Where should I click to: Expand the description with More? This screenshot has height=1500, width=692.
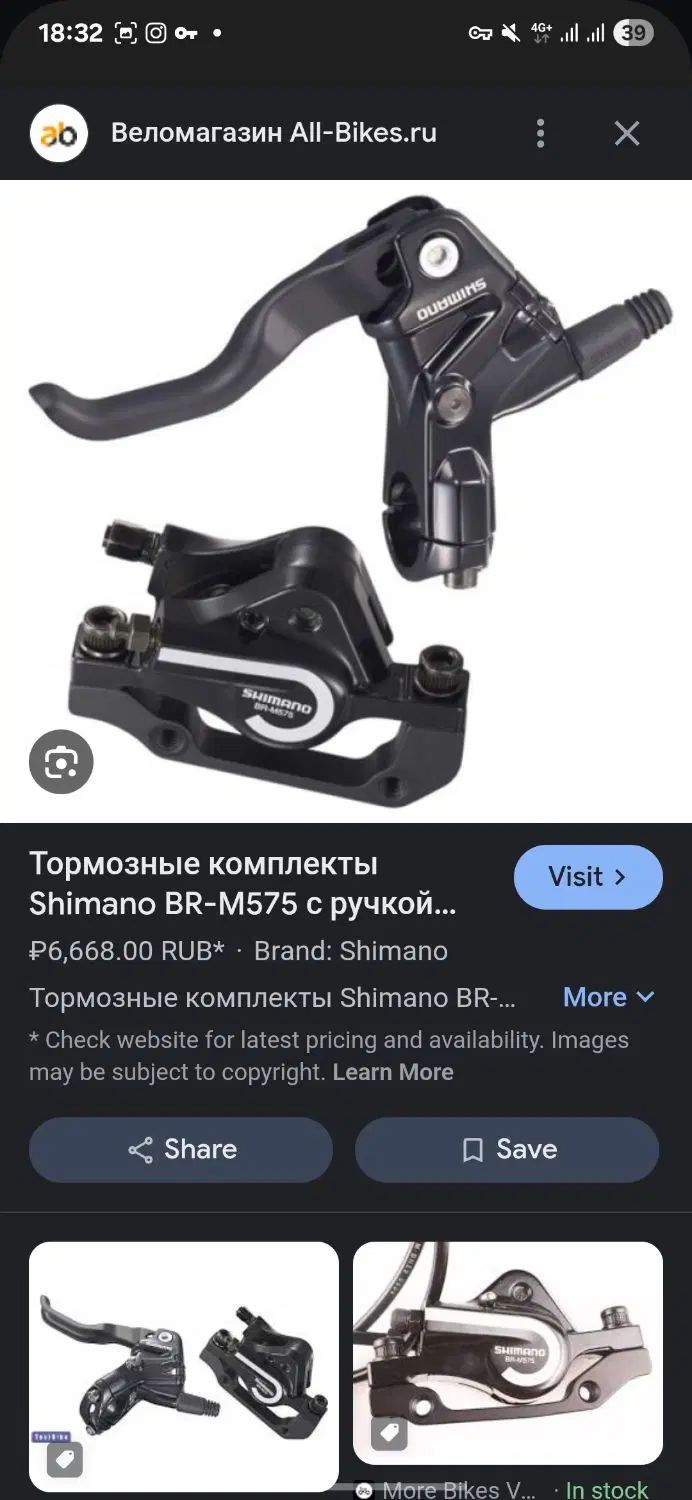pyautogui.click(x=608, y=997)
